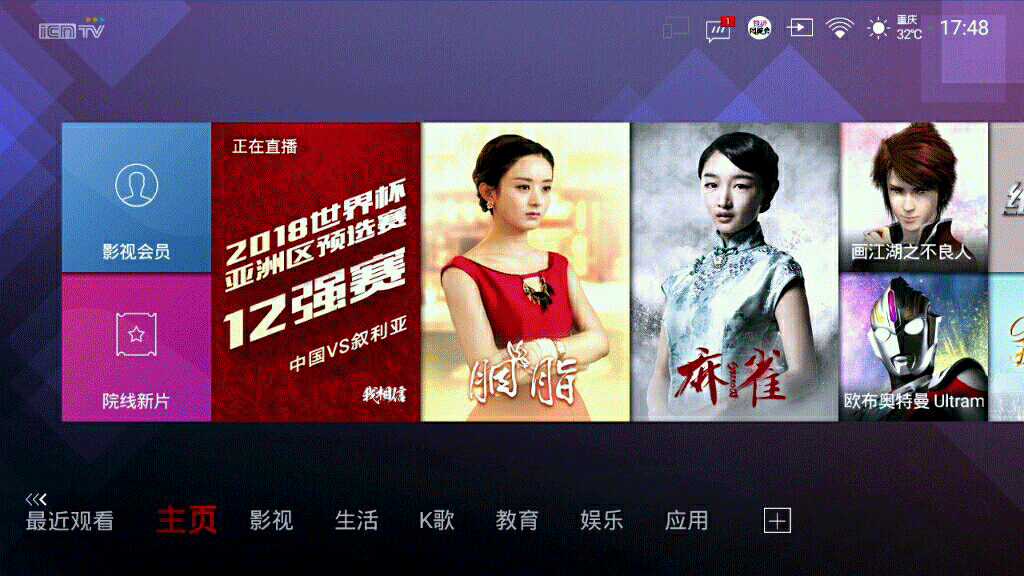Open 画江湖之不良人 animation tile
1024x576 pixels.
[913, 196]
